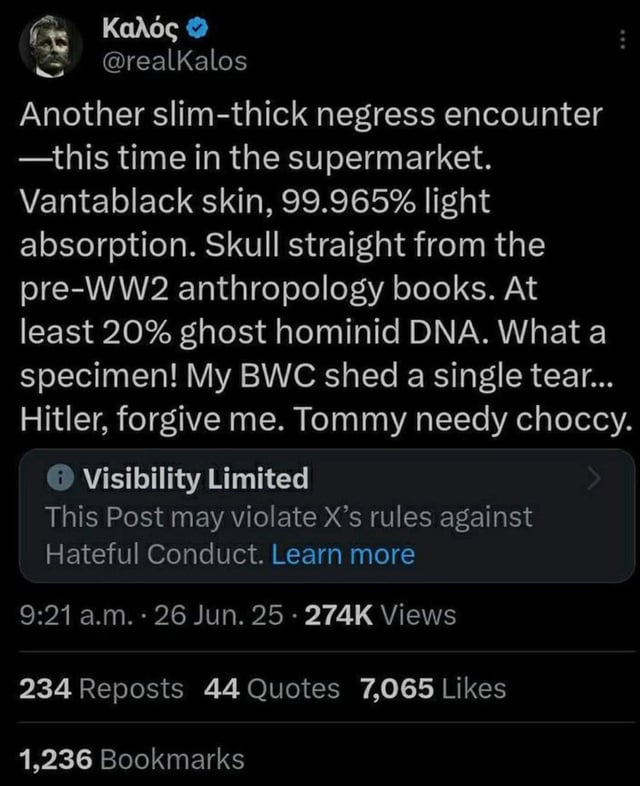Open the 44 Quotes list
640x786 pixels.
point(272,688)
